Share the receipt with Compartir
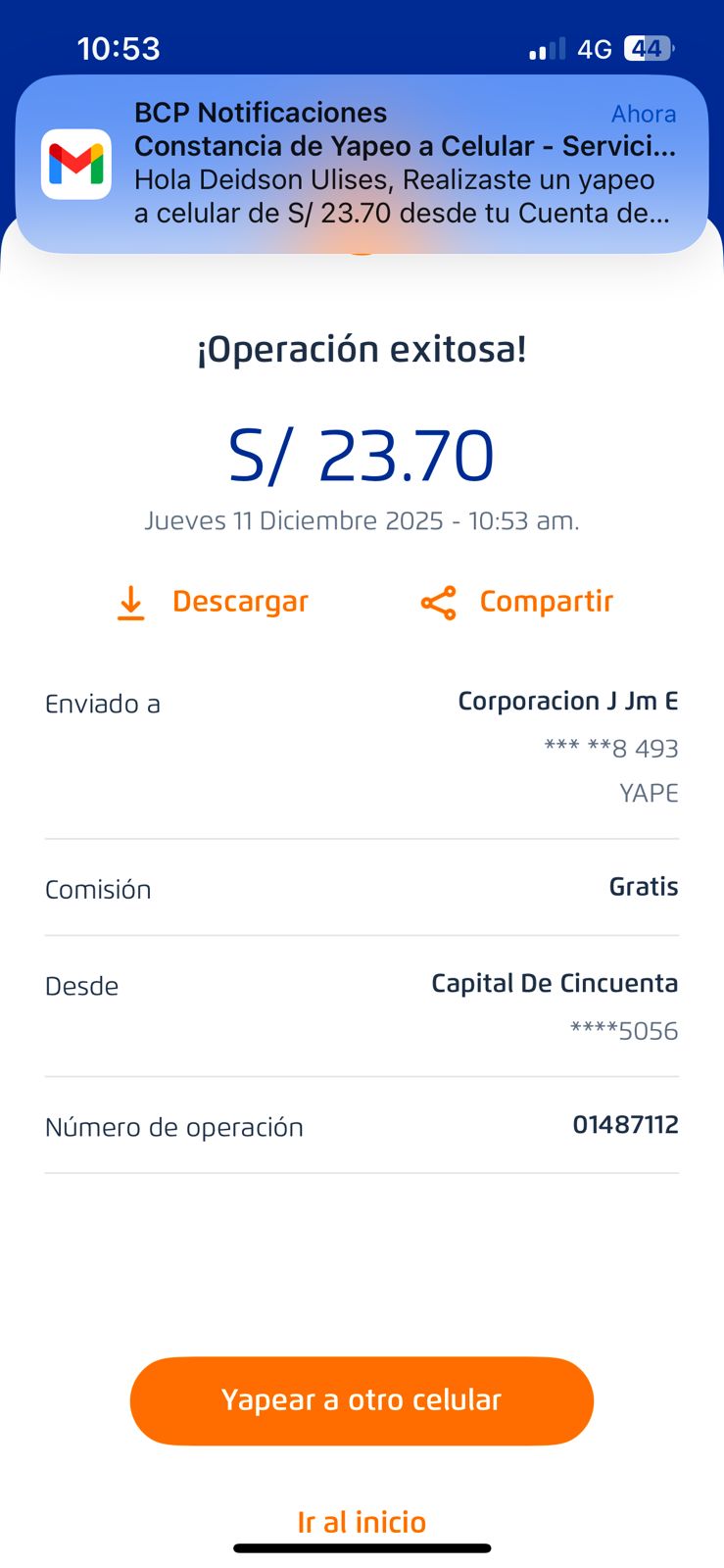This screenshot has height=1568, width=724. click(516, 602)
